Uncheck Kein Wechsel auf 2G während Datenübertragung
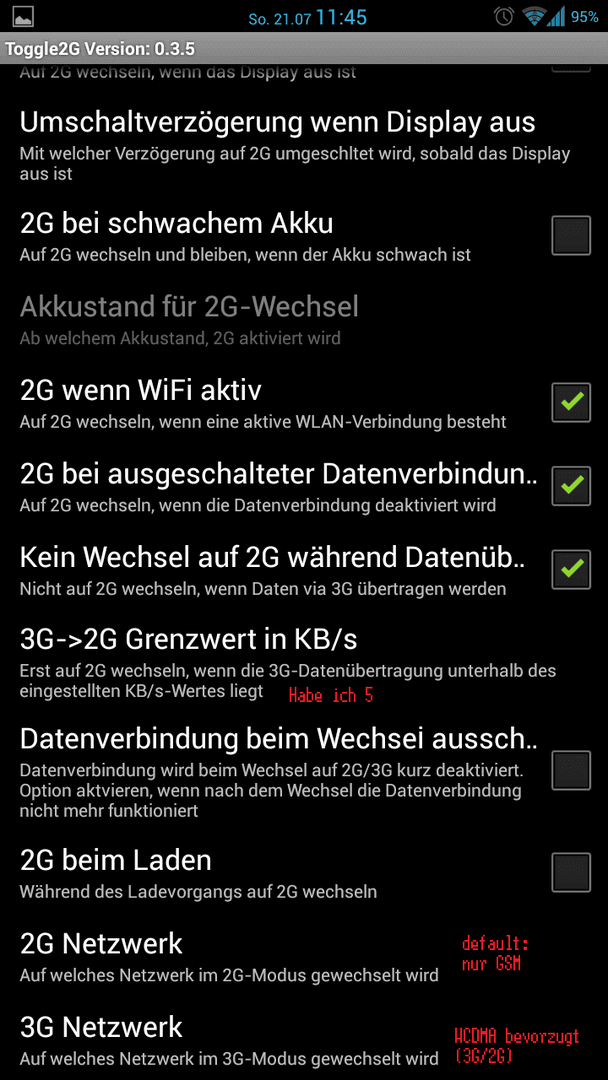Screen dimensions: 608x1080 (x=571, y=570)
